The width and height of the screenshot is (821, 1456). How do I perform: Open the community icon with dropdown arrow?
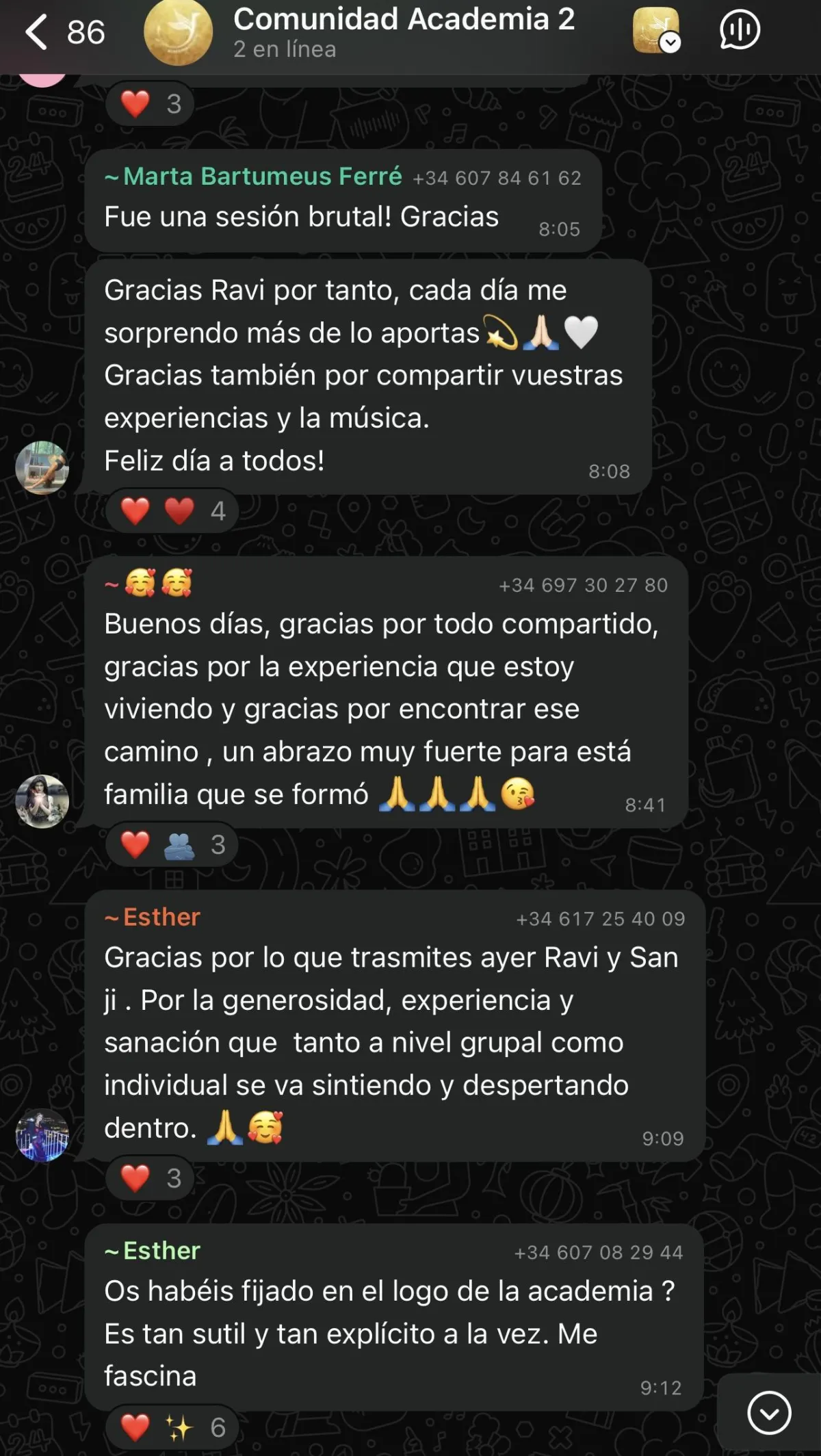tap(656, 31)
